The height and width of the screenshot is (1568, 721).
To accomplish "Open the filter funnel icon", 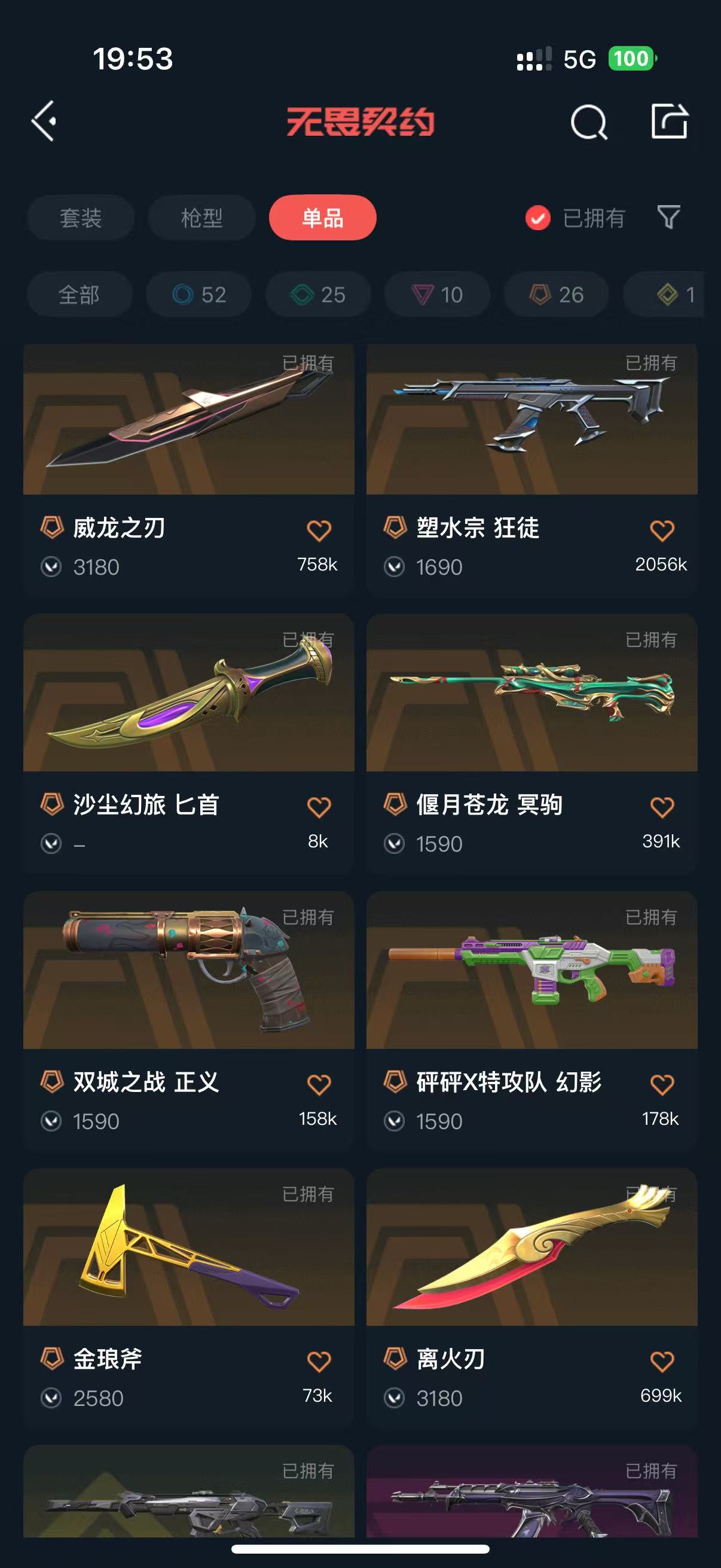I will click(x=668, y=217).
